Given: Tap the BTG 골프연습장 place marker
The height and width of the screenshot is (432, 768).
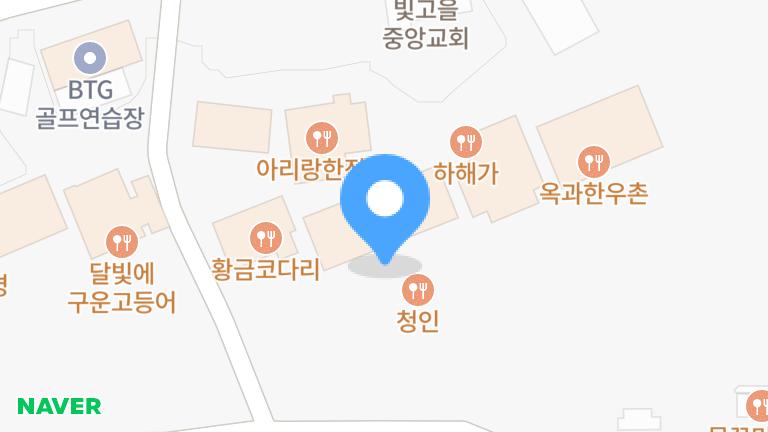Looking at the screenshot, I should 91,57.
